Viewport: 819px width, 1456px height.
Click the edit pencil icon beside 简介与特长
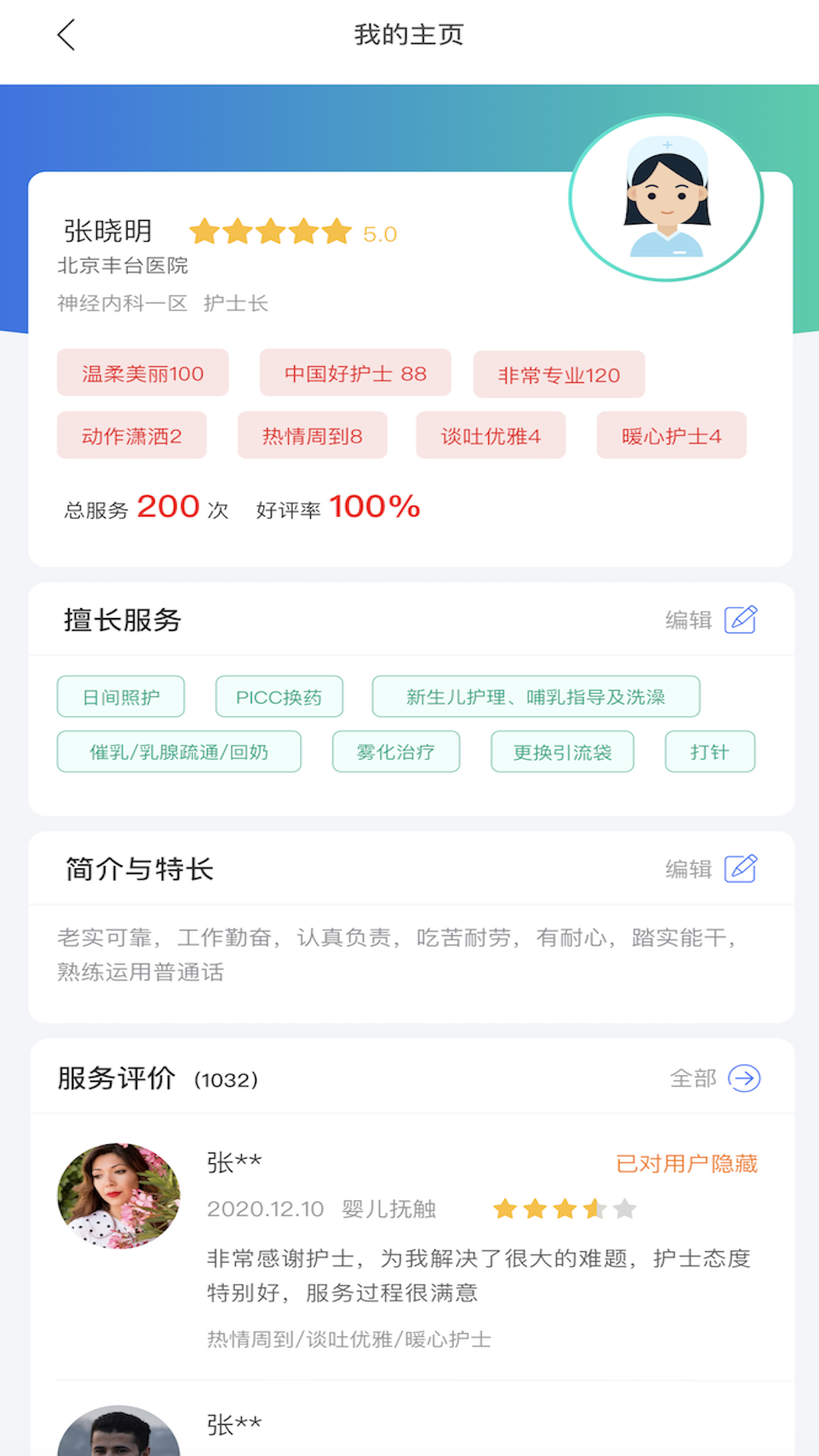click(x=743, y=869)
